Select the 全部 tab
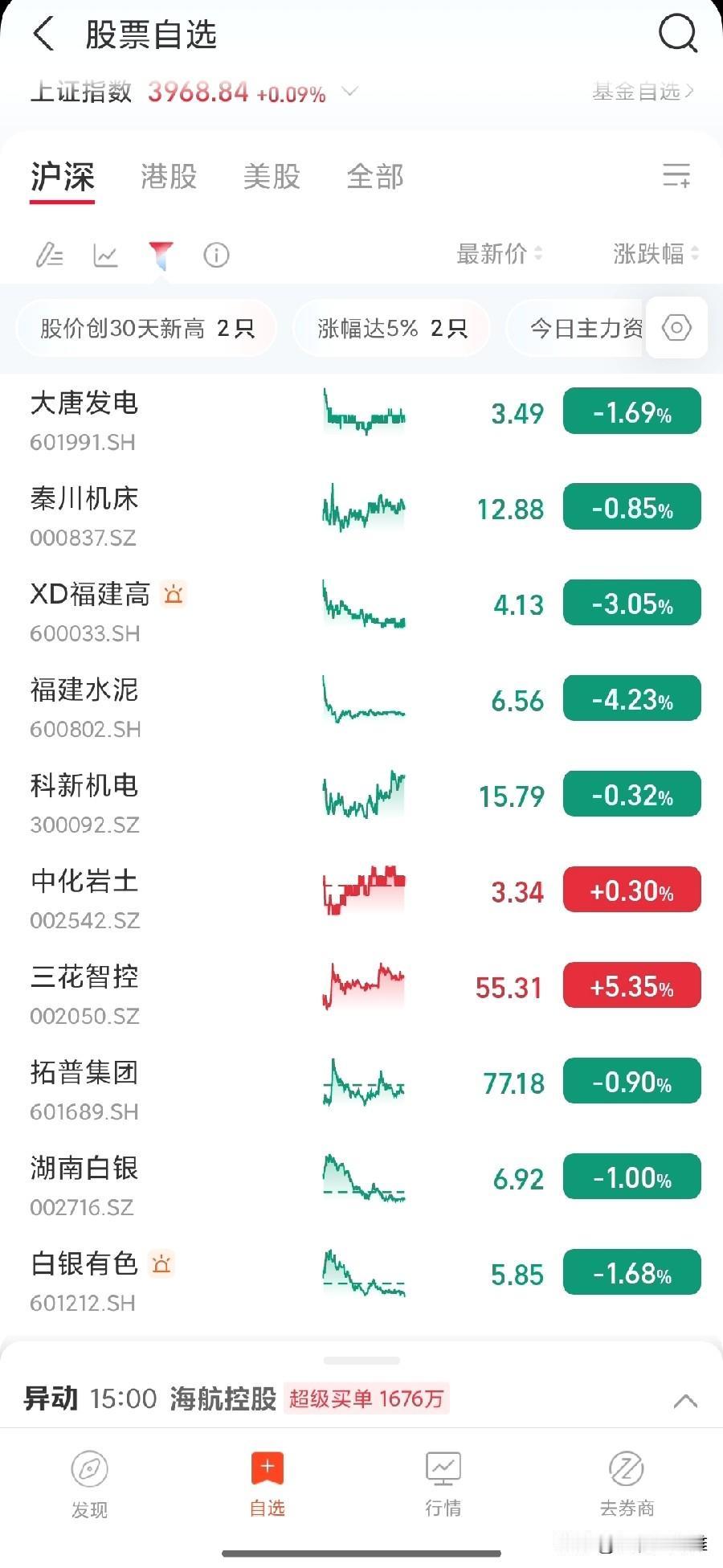Viewport: 723px width, 1568px height. tap(375, 176)
